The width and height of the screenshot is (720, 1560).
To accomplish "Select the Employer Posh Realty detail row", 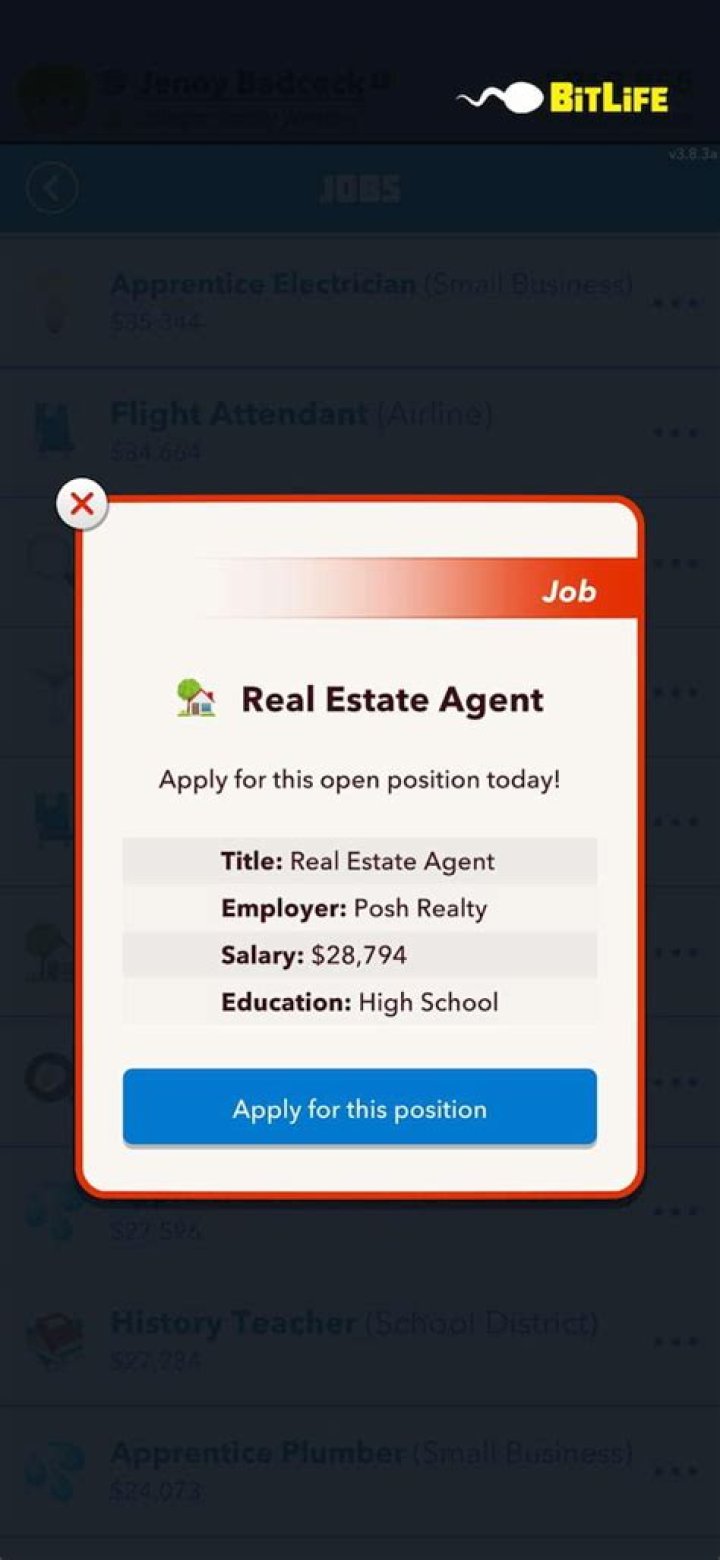I will click(360, 908).
